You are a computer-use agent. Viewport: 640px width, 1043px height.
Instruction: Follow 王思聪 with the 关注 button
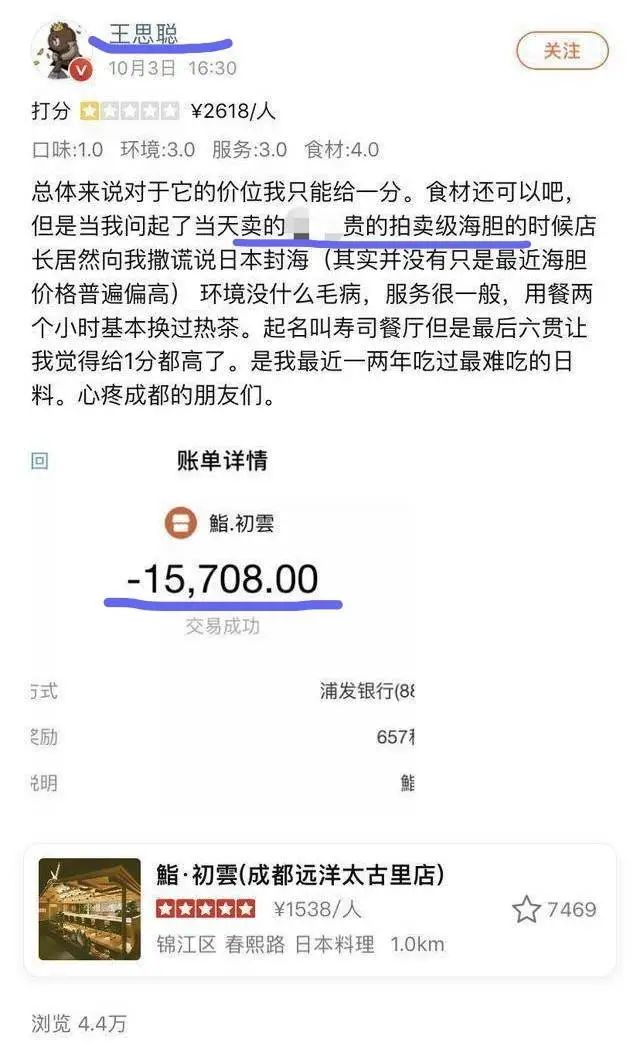562,51
